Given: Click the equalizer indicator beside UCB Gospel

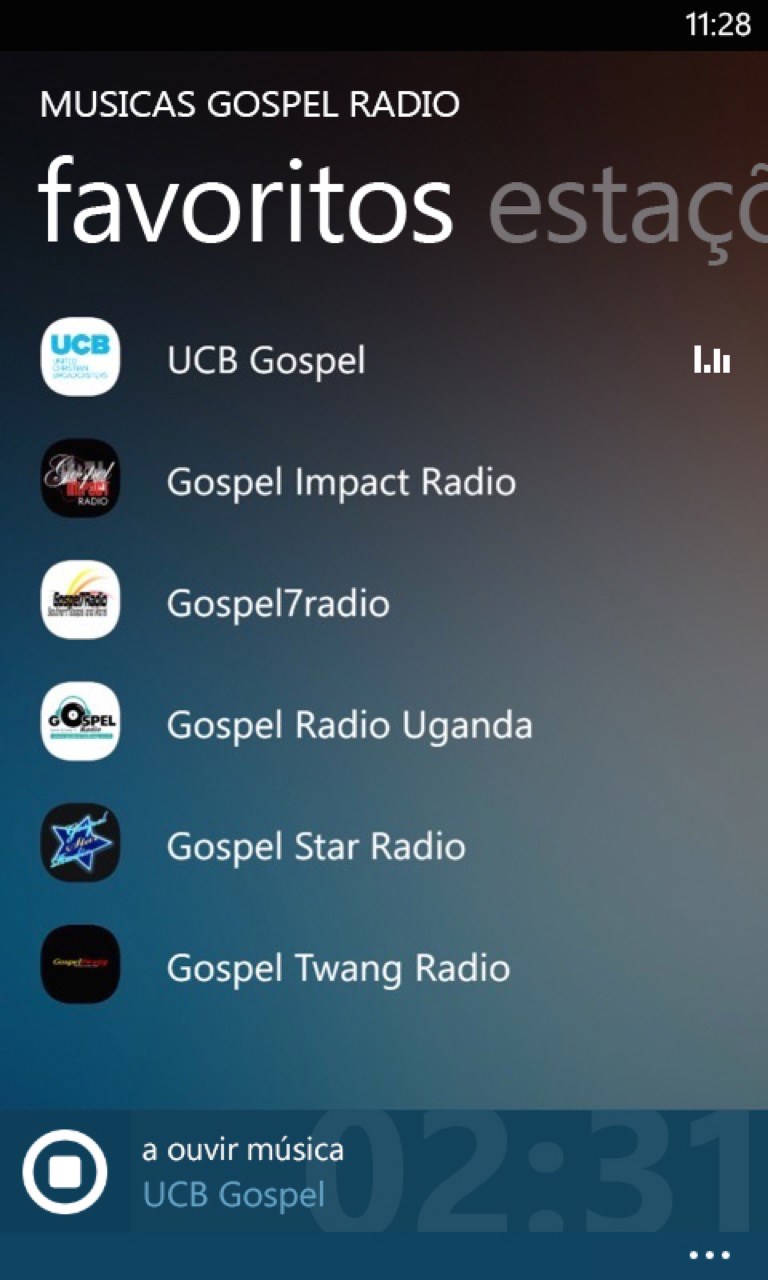Looking at the screenshot, I should 710,357.
